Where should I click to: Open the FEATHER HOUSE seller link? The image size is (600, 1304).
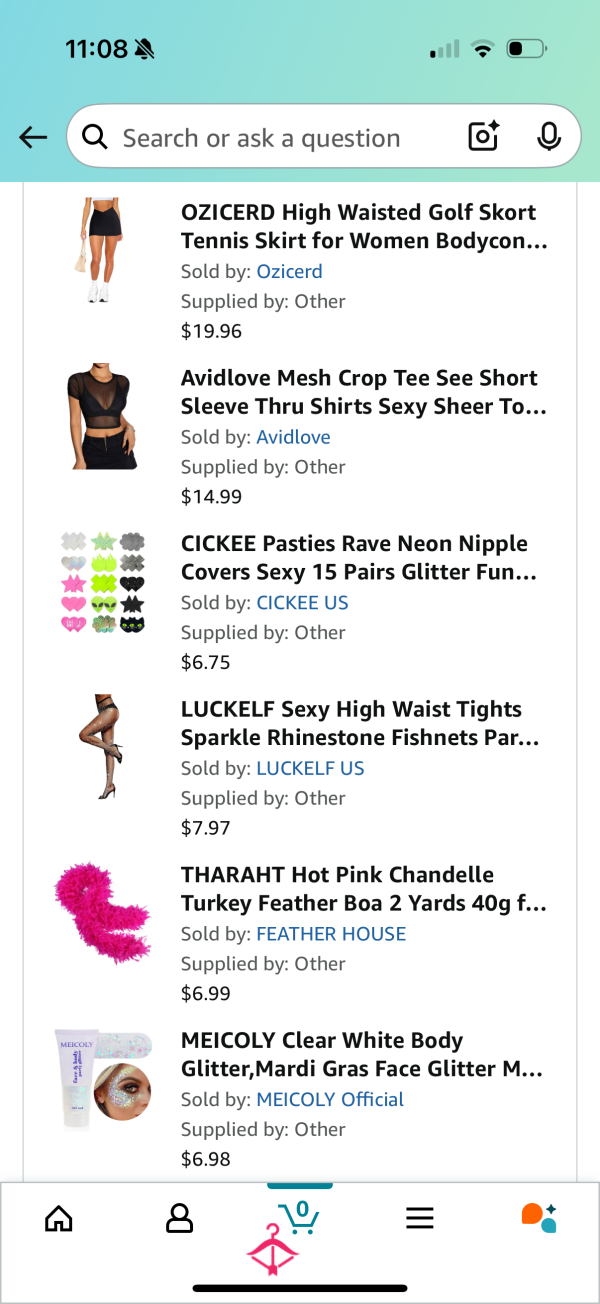(331, 934)
